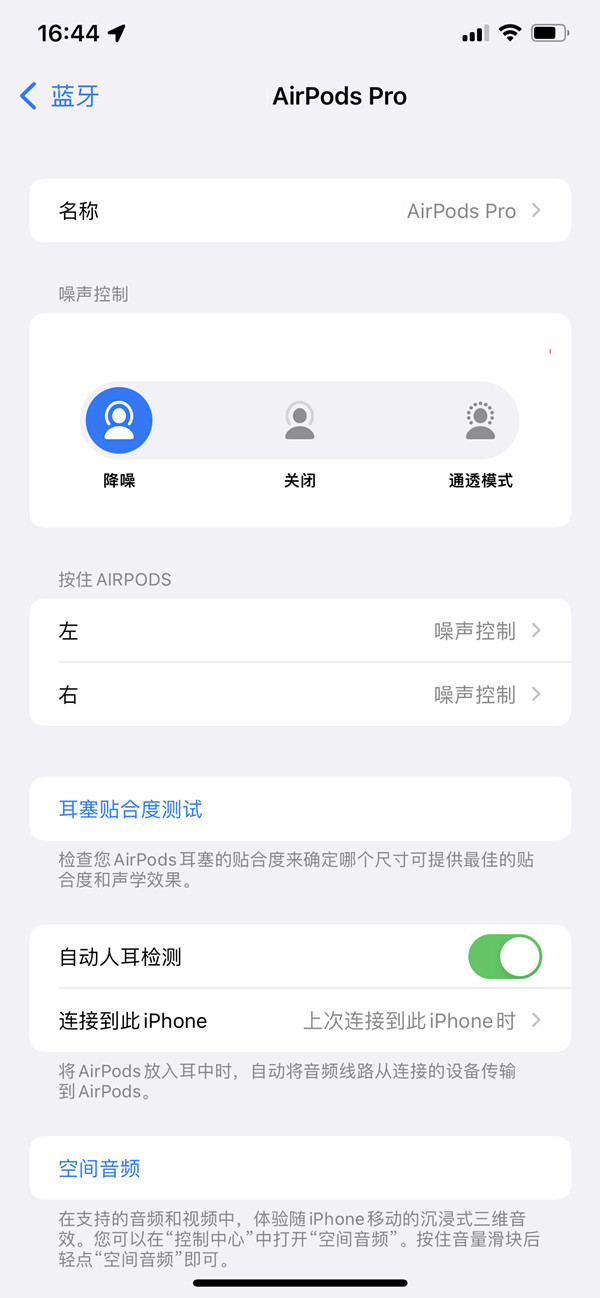Switch to 通透模式
The width and height of the screenshot is (600, 1298).
480,421
